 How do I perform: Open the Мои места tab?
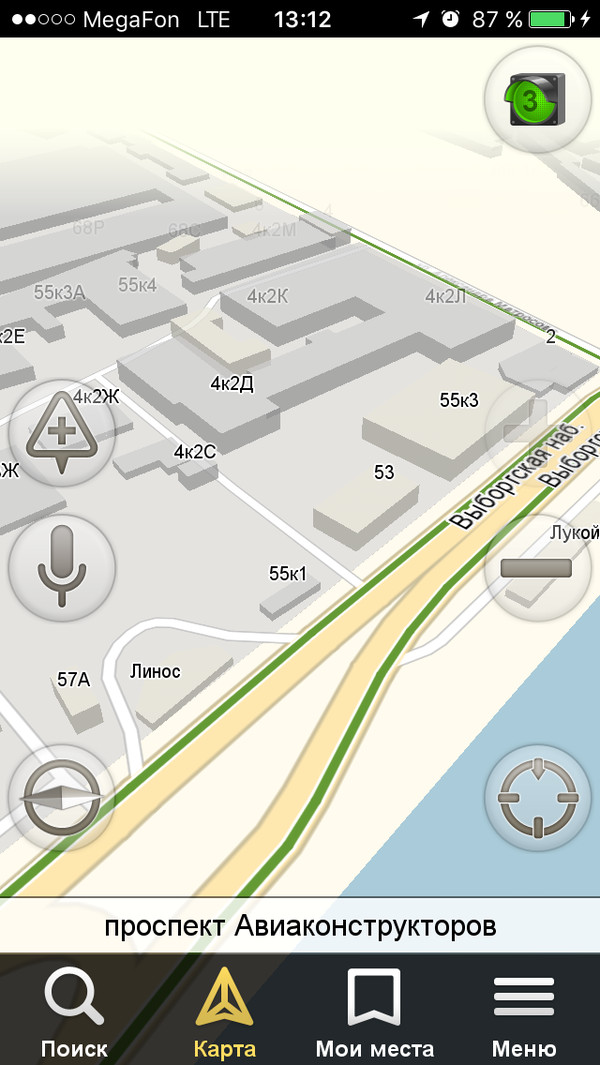[x=374, y=1012]
